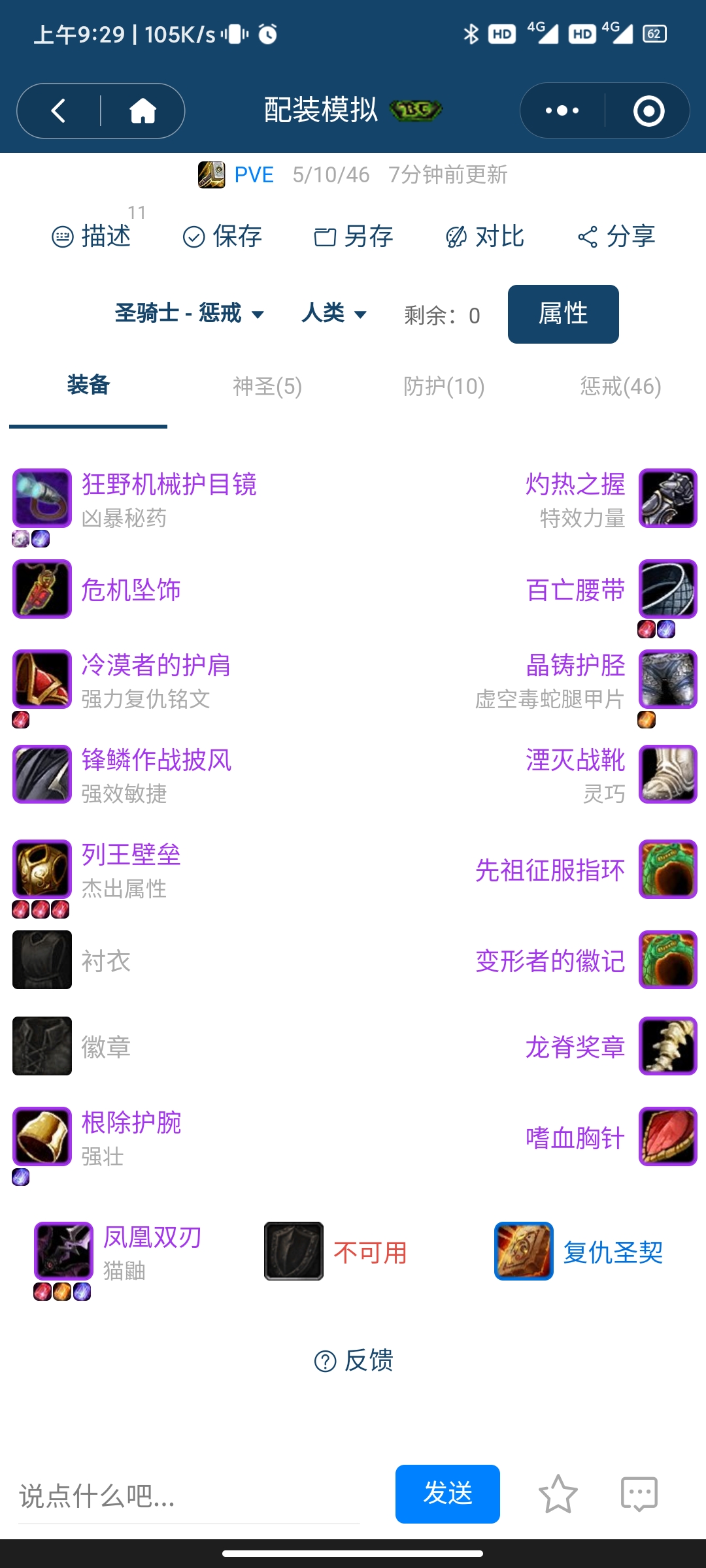
Task: Click the 属性 attributes button
Action: pyautogui.click(x=562, y=314)
